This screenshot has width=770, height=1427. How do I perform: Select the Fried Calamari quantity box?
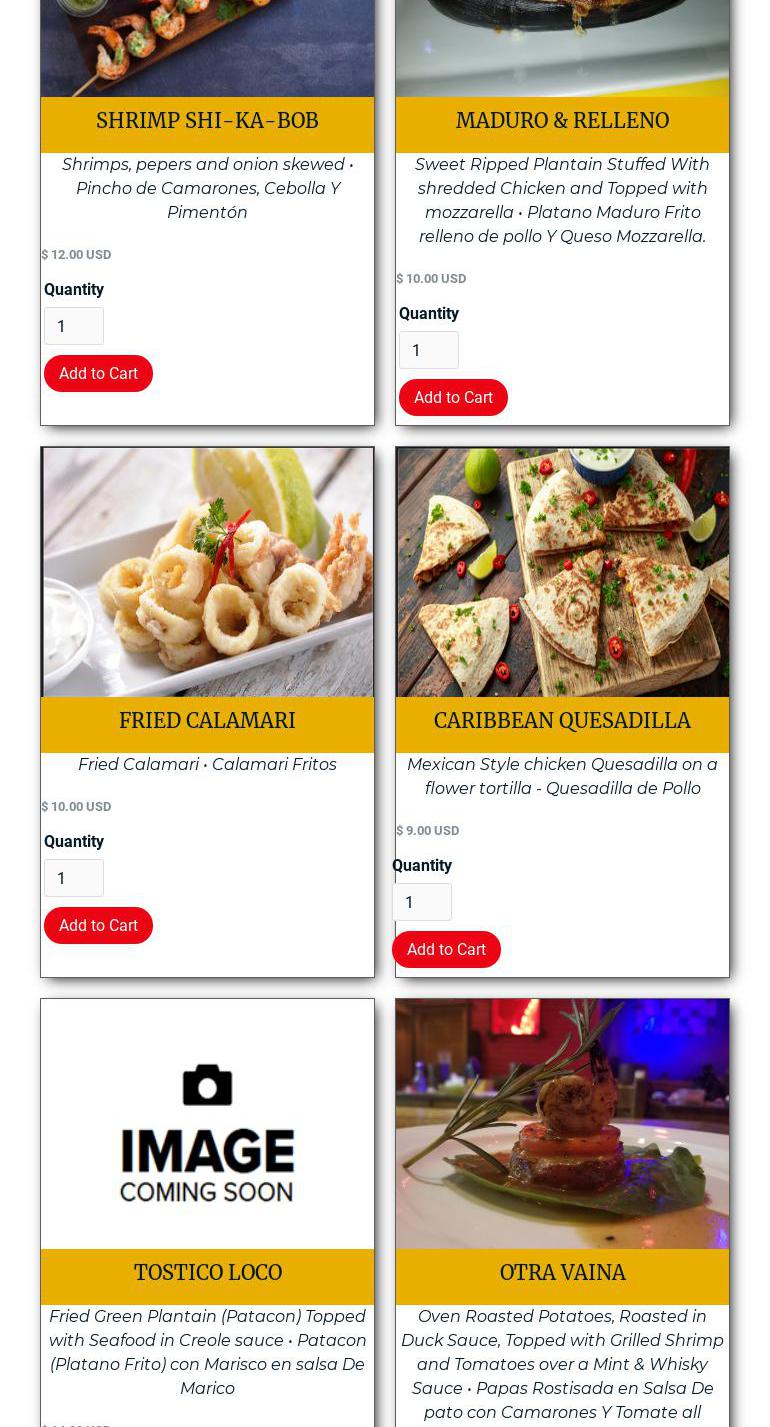74,878
